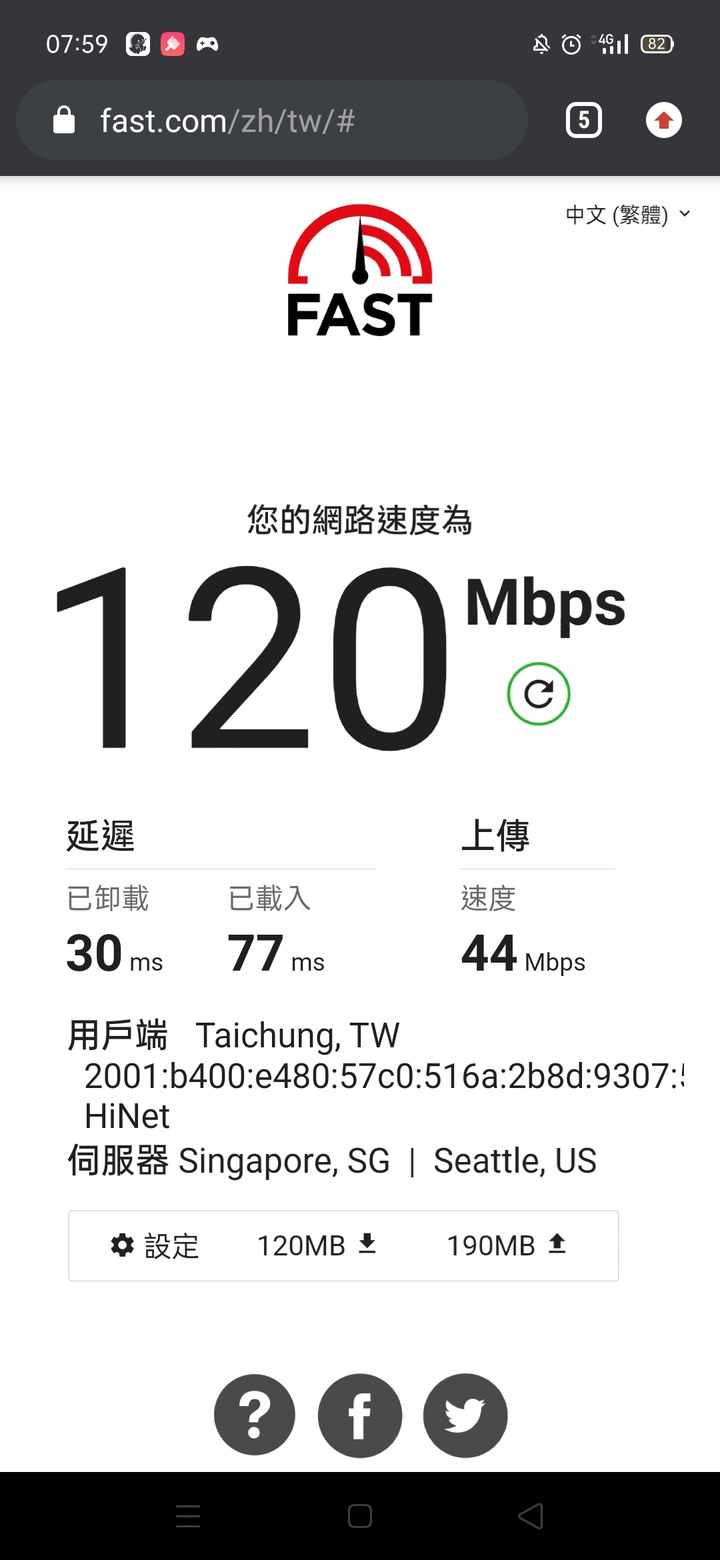Open the question mark help icon
This screenshot has width=720, height=1560.
(255, 1415)
